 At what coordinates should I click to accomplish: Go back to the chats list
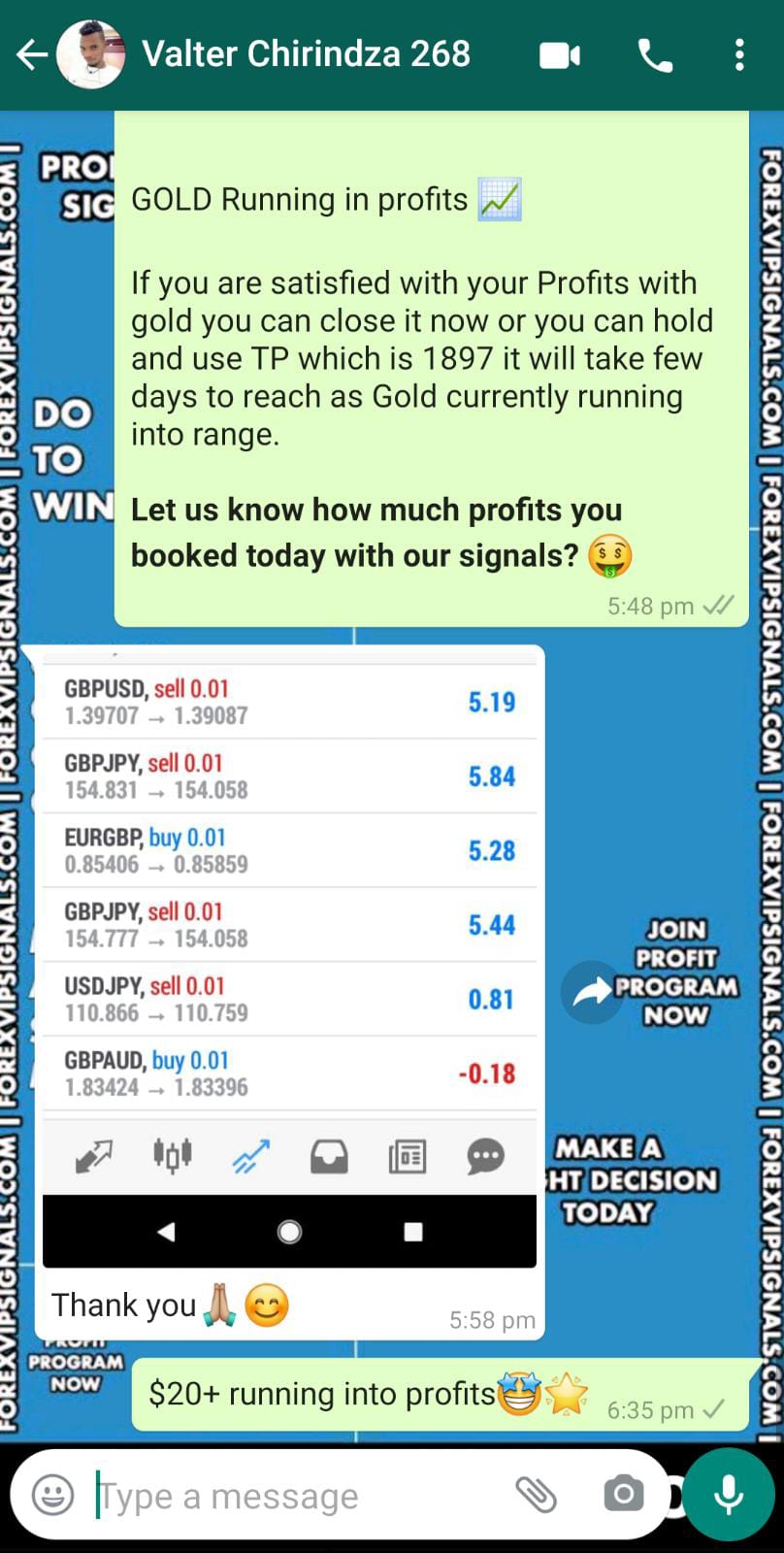31,55
